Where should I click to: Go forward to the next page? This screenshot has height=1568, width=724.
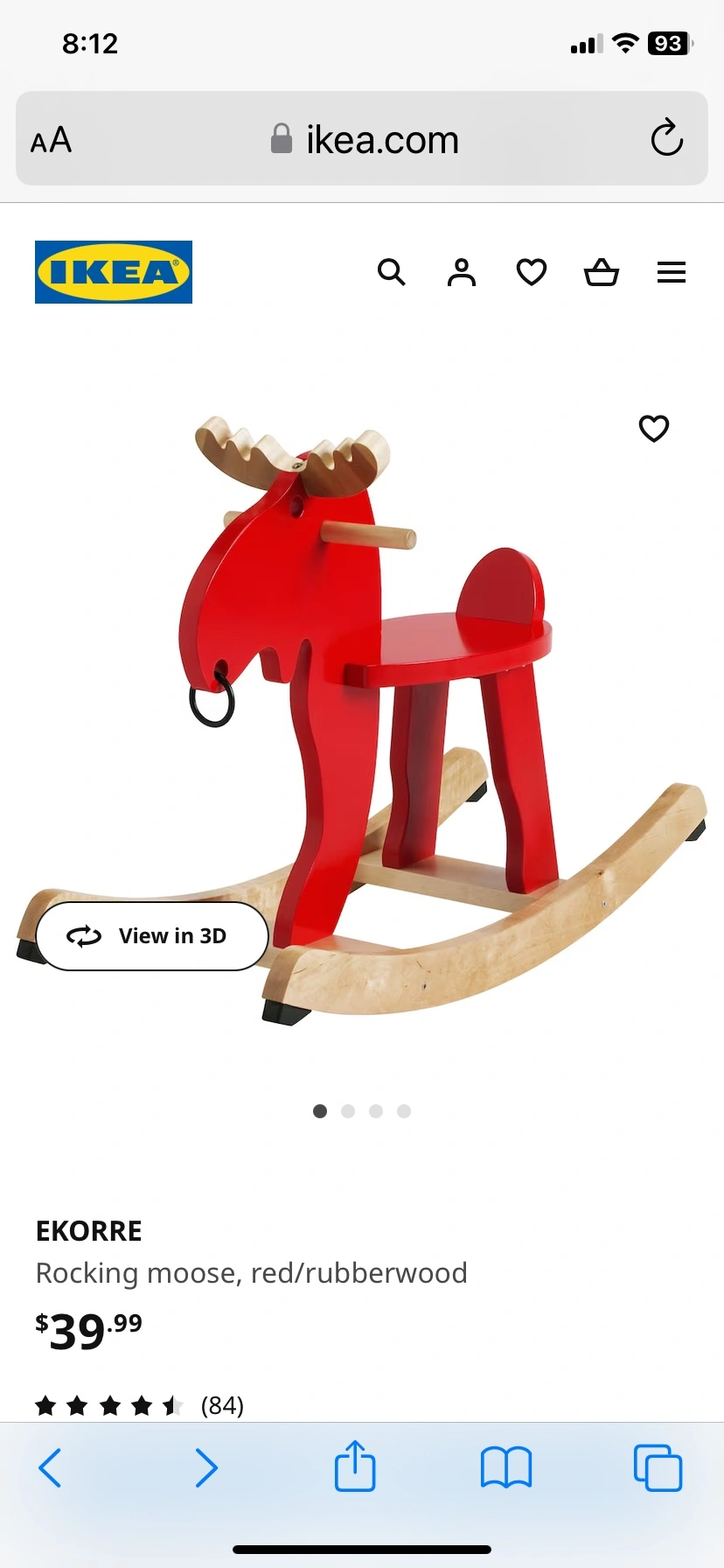point(206,1467)
